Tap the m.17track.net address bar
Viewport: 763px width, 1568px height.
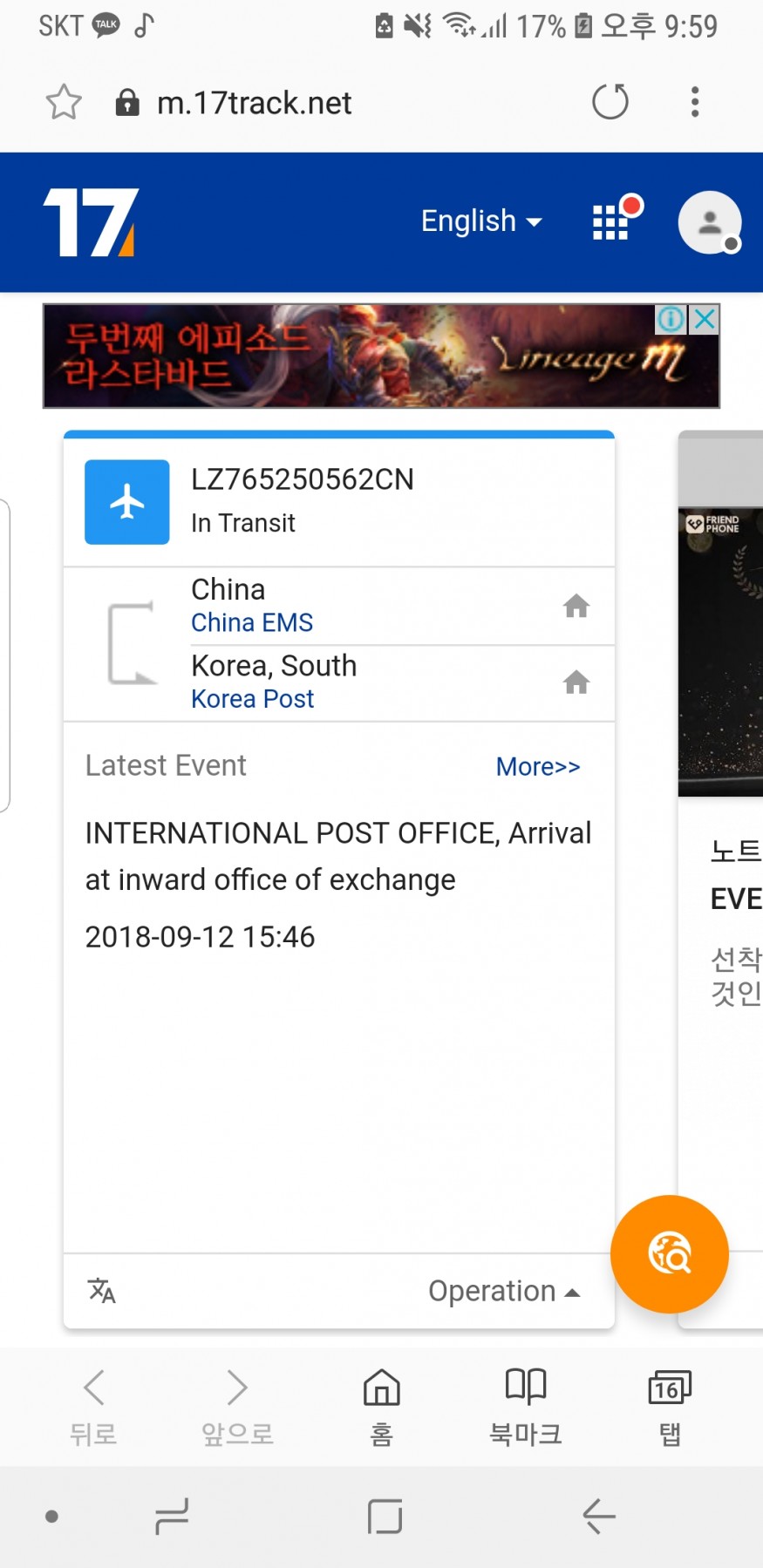[x=255, y=103]
